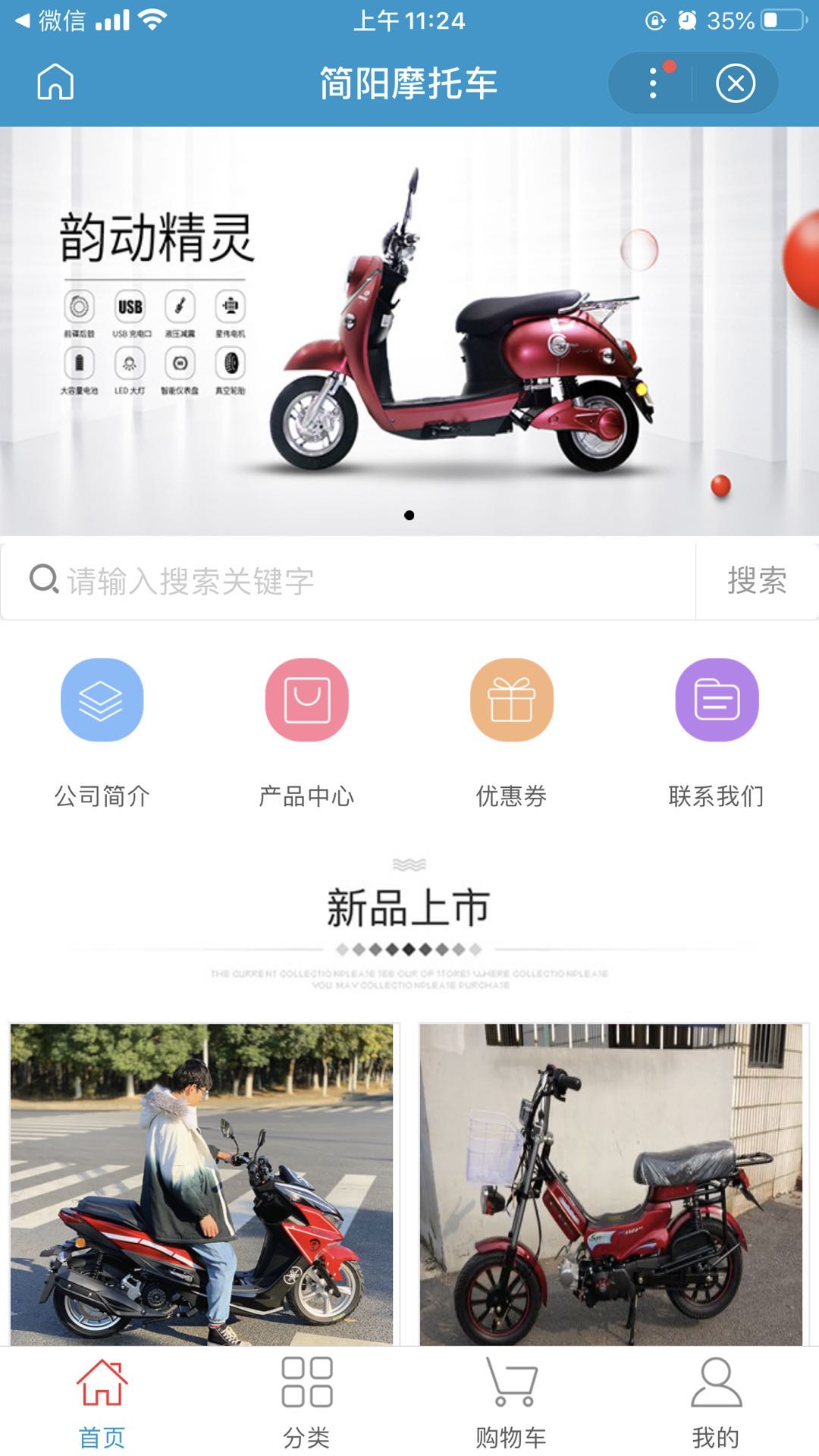This screenshot has height=1456, width=819.
Task: Open the mini program overflow menu
Action: 653,83
